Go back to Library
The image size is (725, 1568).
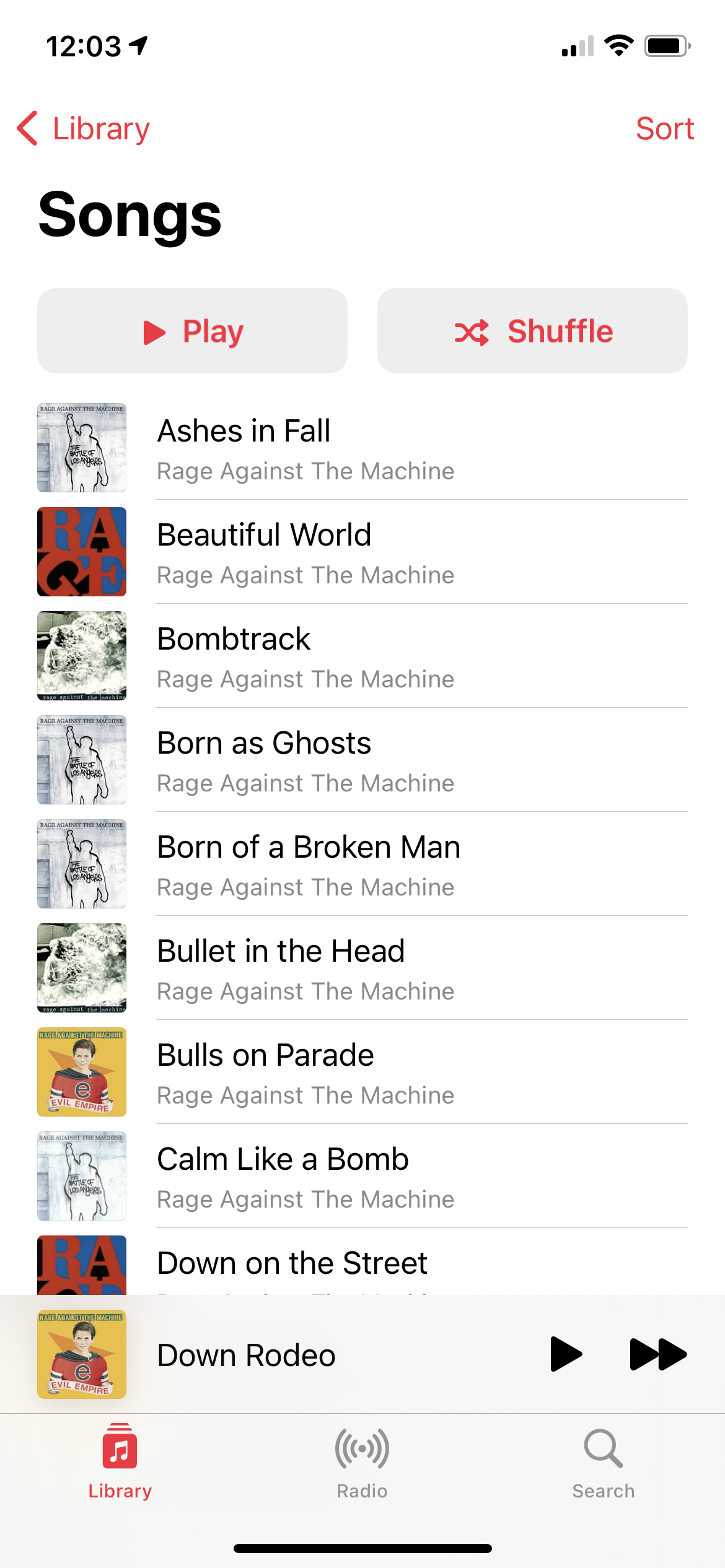tap(84, 129)
